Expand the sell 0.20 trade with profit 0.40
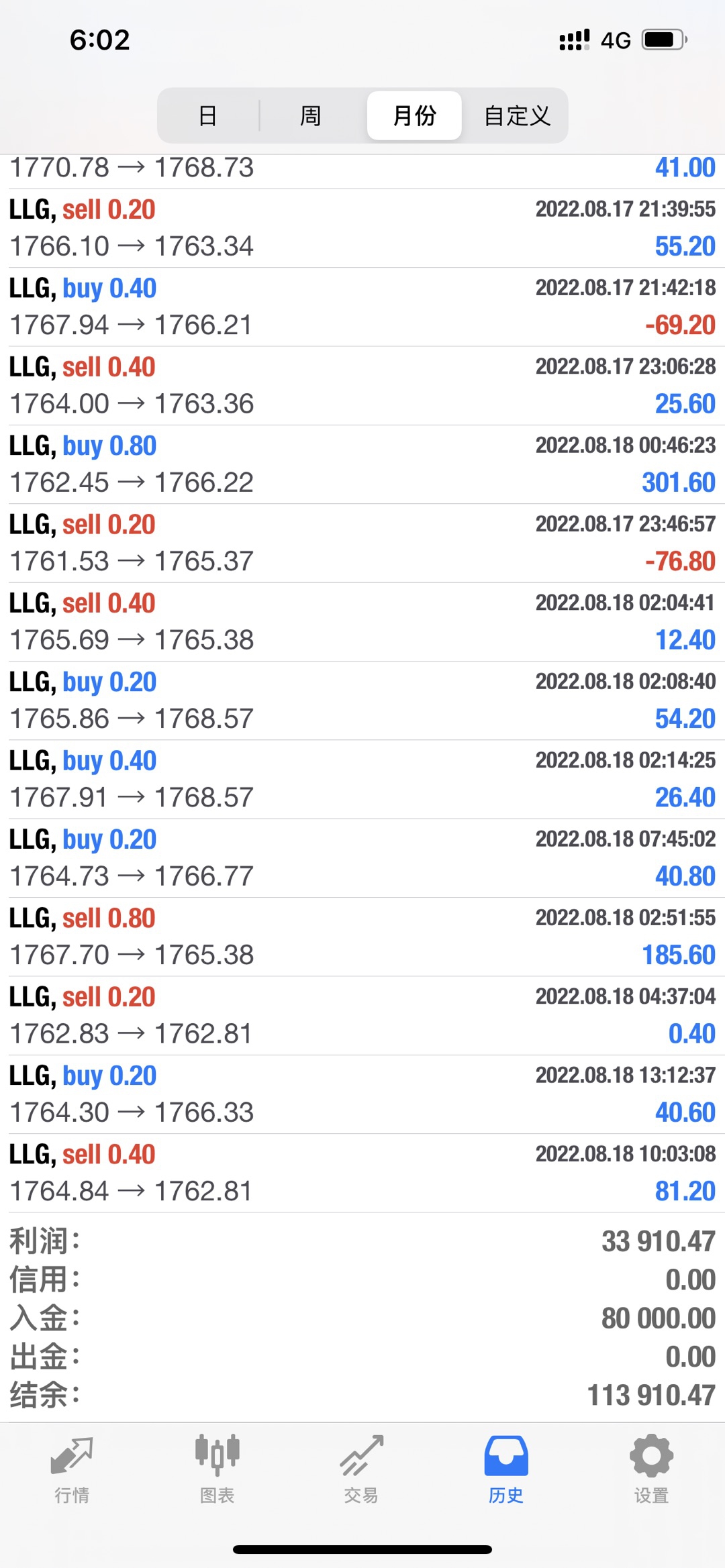 362,1015
